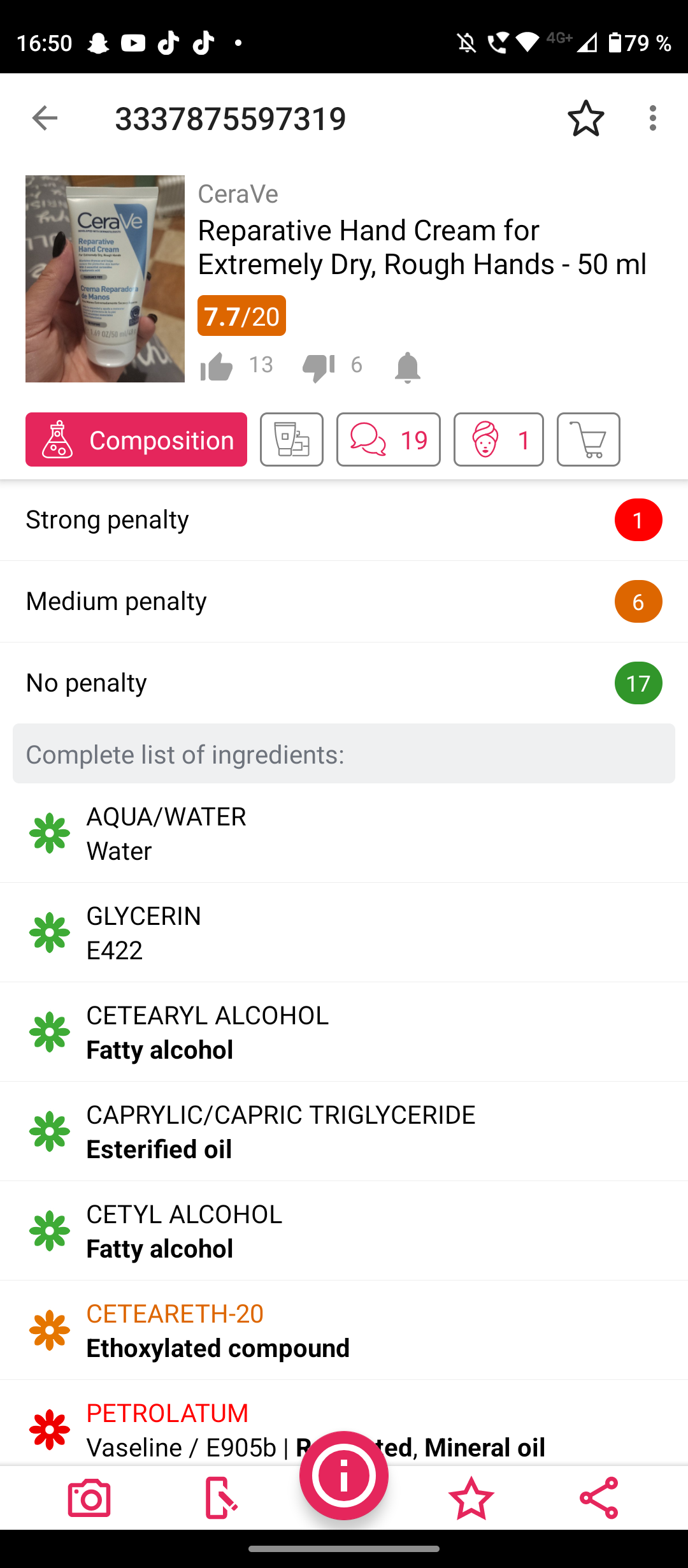Screen dimensions: 688x1568
Task: Open the CeraVe product photo
Action: click(x=105, y=279)
